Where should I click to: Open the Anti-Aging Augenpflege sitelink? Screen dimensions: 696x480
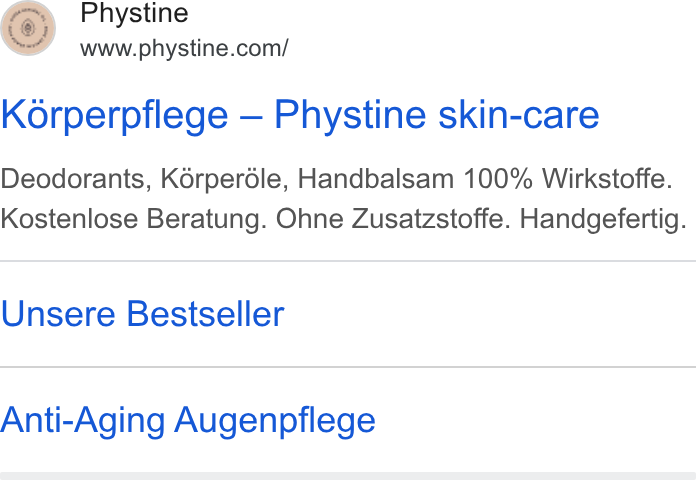pyautogui.click(x=188, y=420)
